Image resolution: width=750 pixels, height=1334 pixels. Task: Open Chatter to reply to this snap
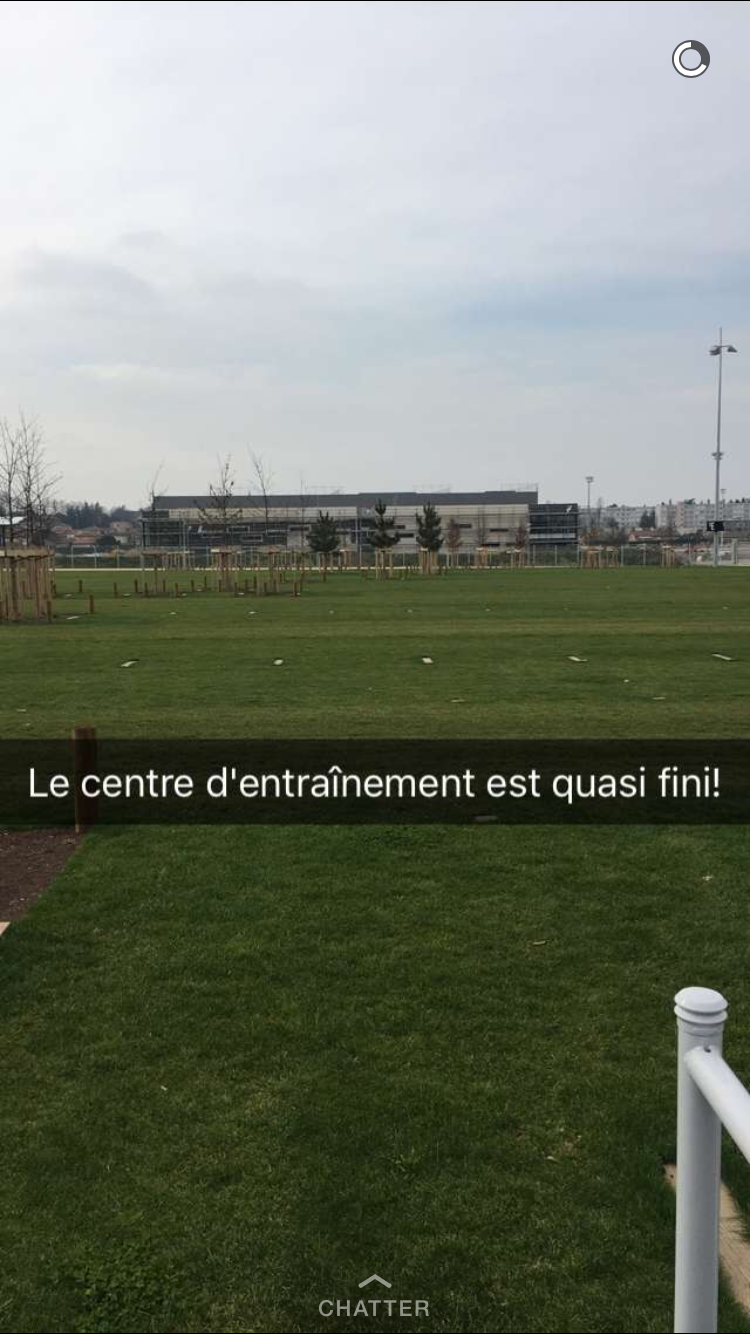coord(374,1298)
